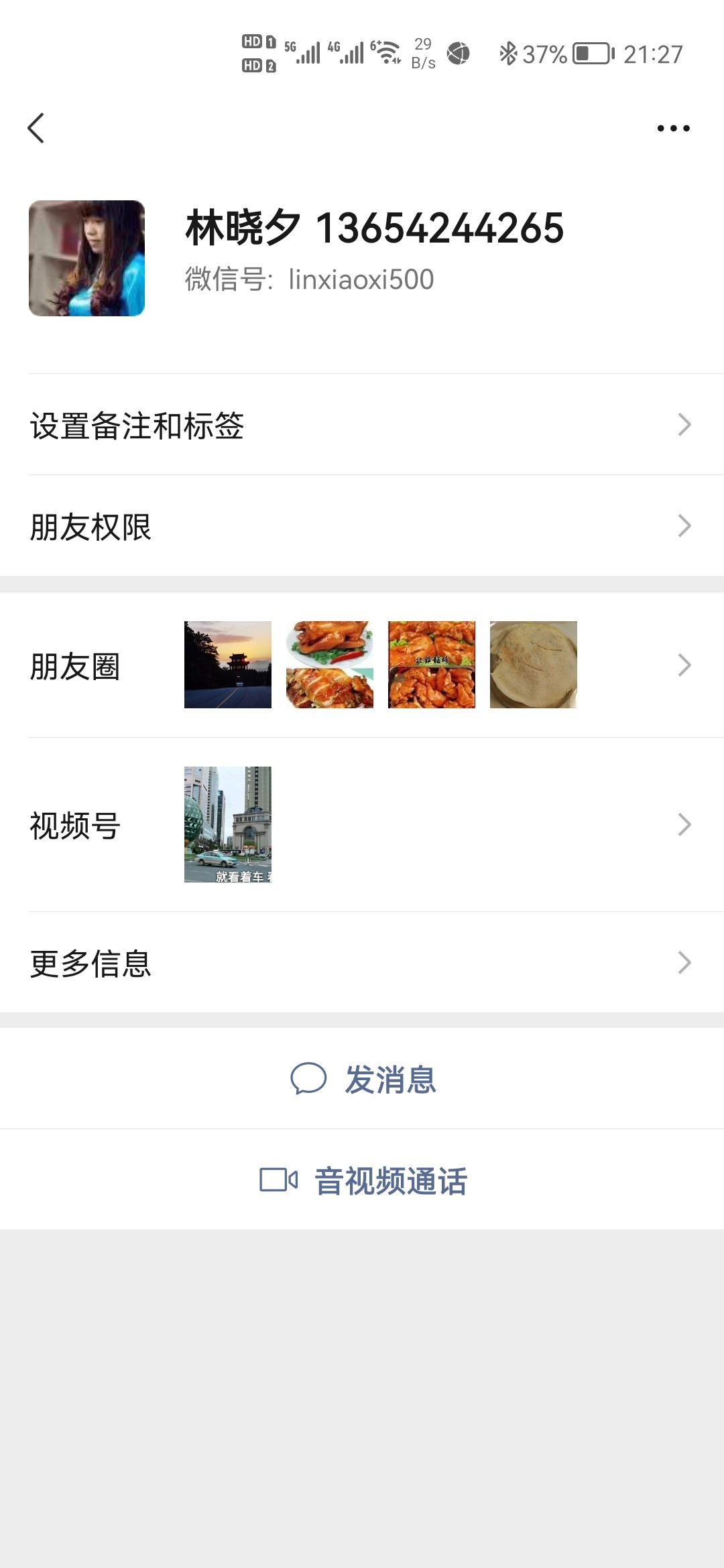Screen dimensions: 724x1568
Task: Open the sunset road Moments photo
Action: pyautogui.click(x=228, y=664)
